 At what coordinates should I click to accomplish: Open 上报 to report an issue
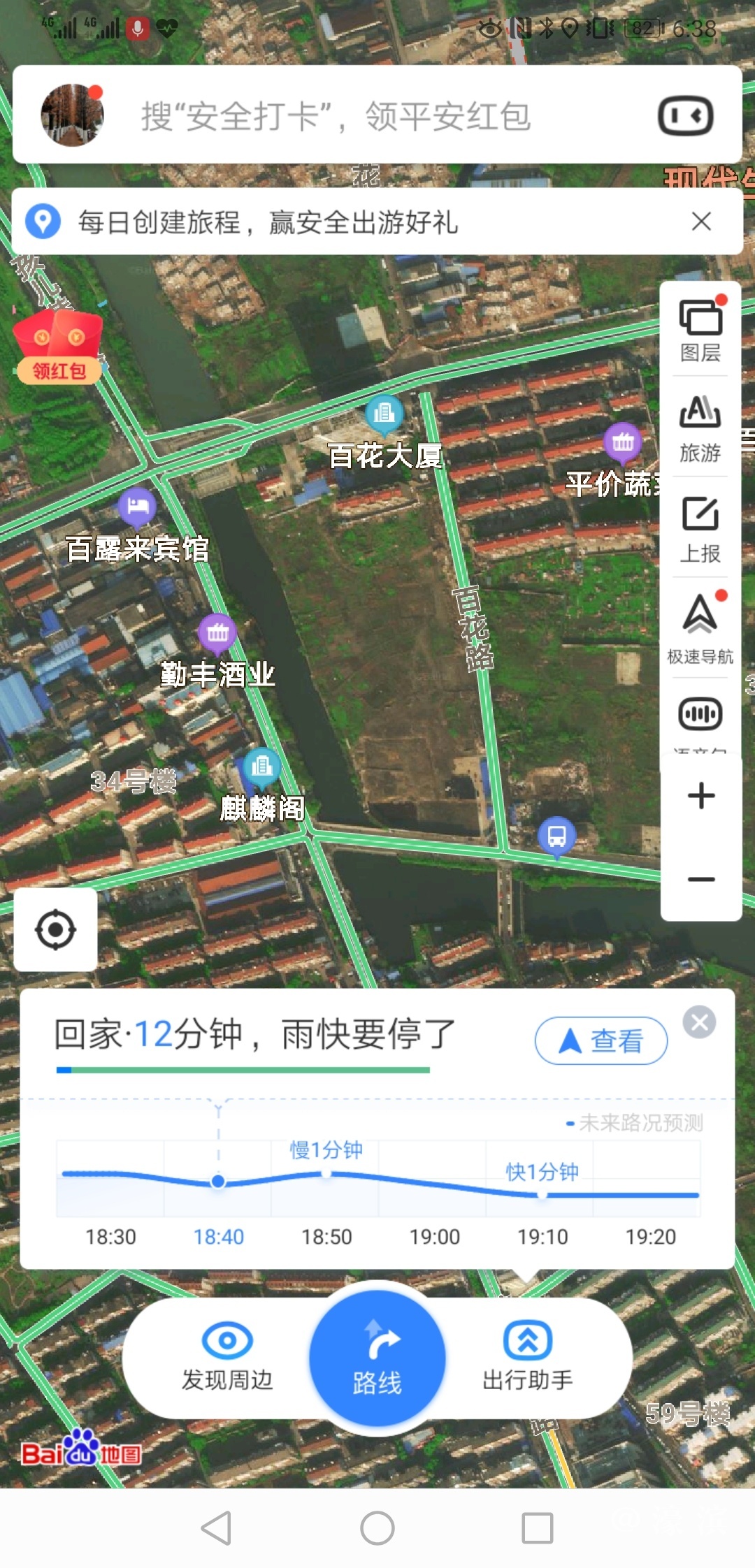(x=700, y=530)
